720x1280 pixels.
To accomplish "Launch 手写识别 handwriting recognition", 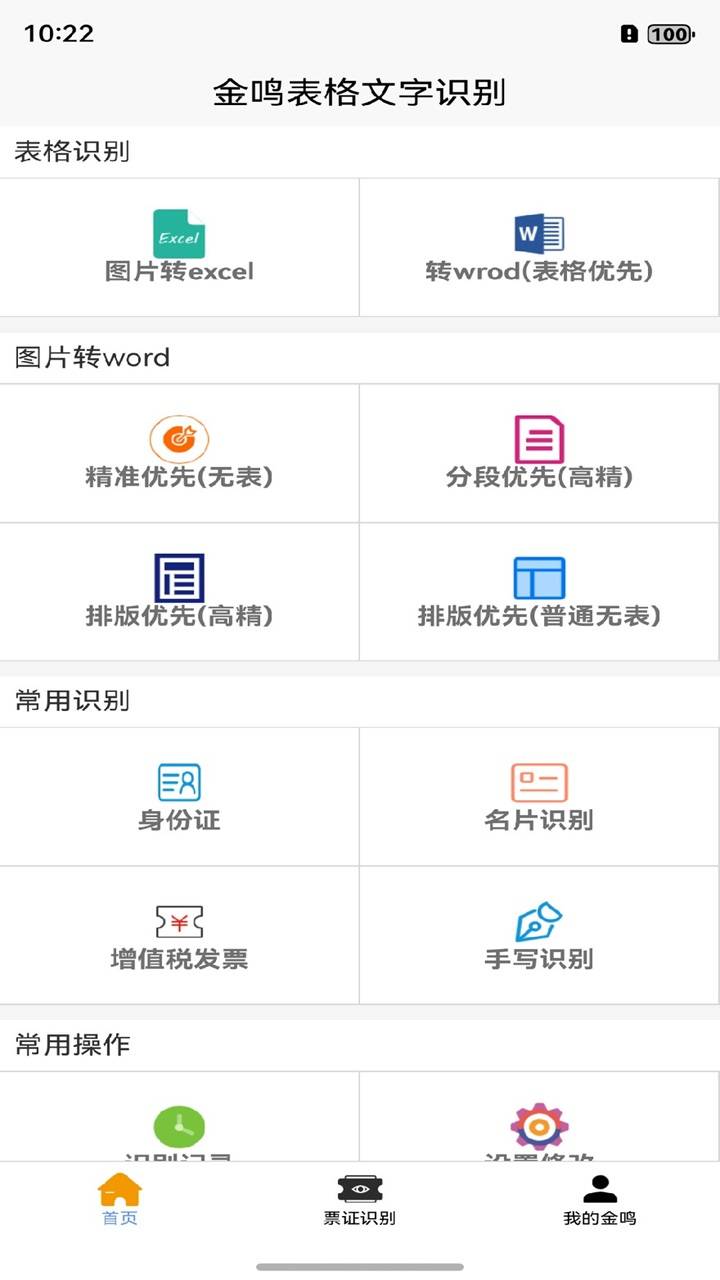I will (x=539, y=936).
